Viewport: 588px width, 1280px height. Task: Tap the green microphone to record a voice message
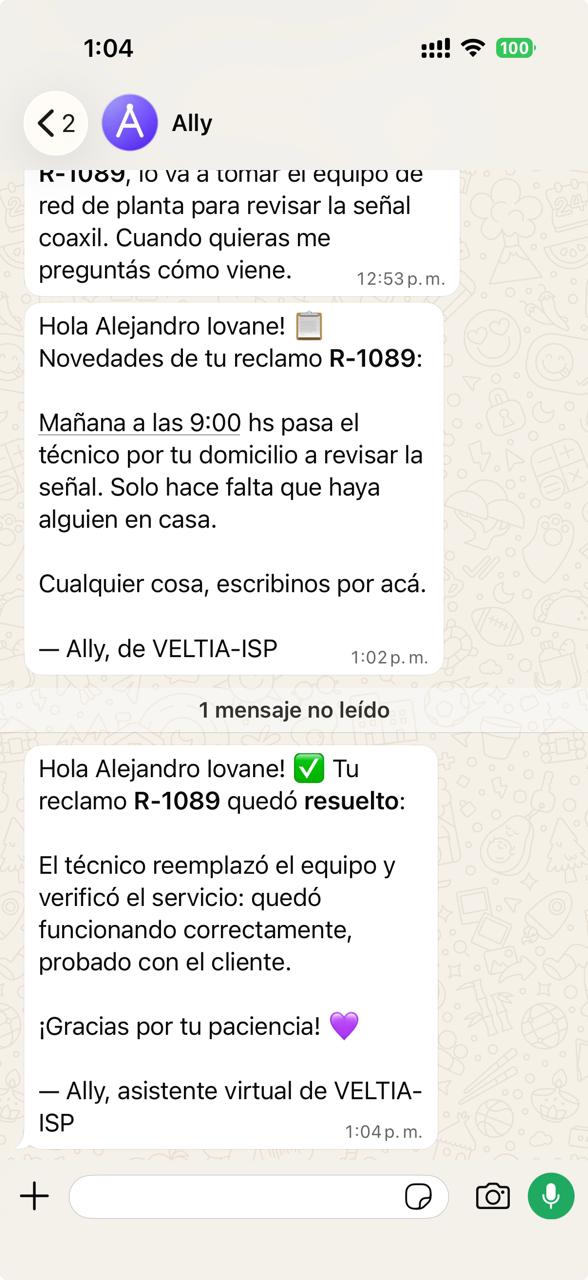[x=551, y=1195]
